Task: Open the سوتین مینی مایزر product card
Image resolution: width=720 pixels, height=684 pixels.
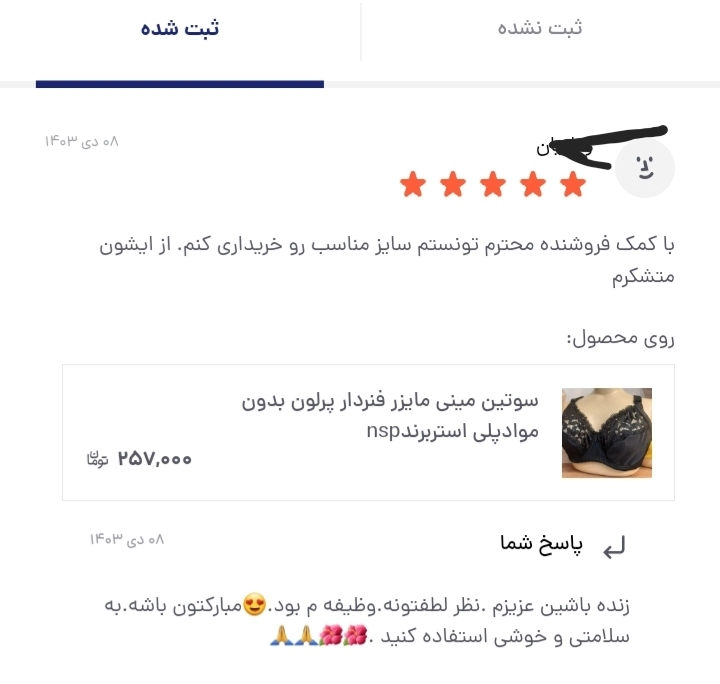Action: 368,432
